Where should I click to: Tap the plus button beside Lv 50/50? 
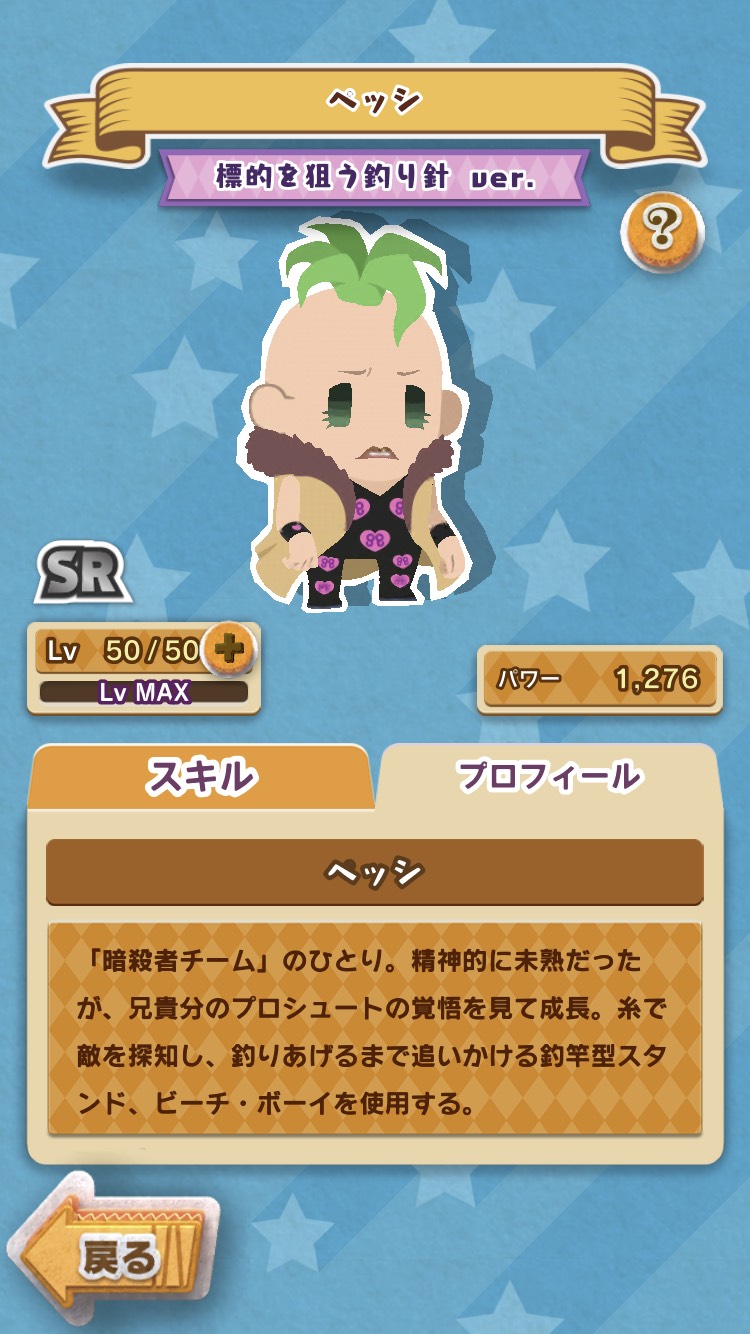(229, 650)
